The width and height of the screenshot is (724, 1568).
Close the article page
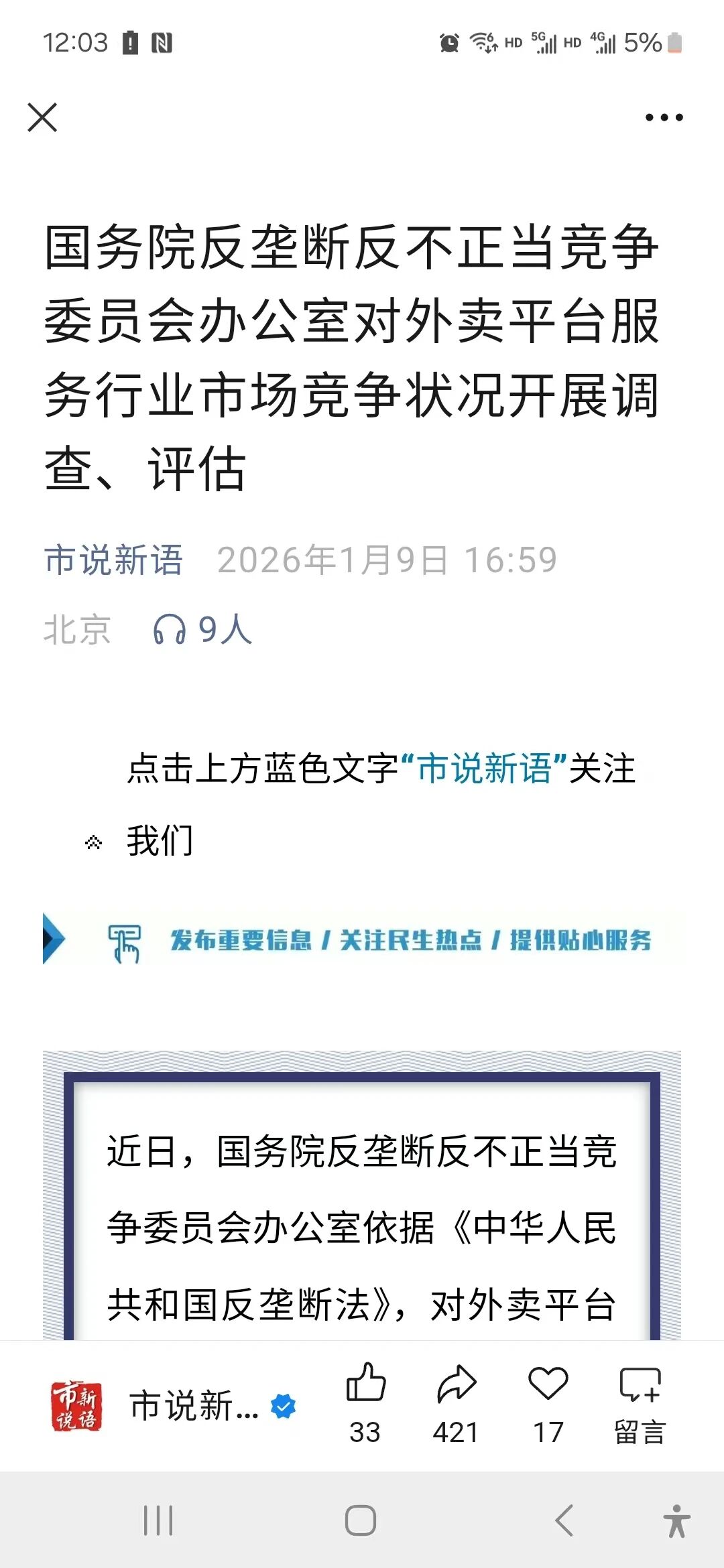[42, 118]
